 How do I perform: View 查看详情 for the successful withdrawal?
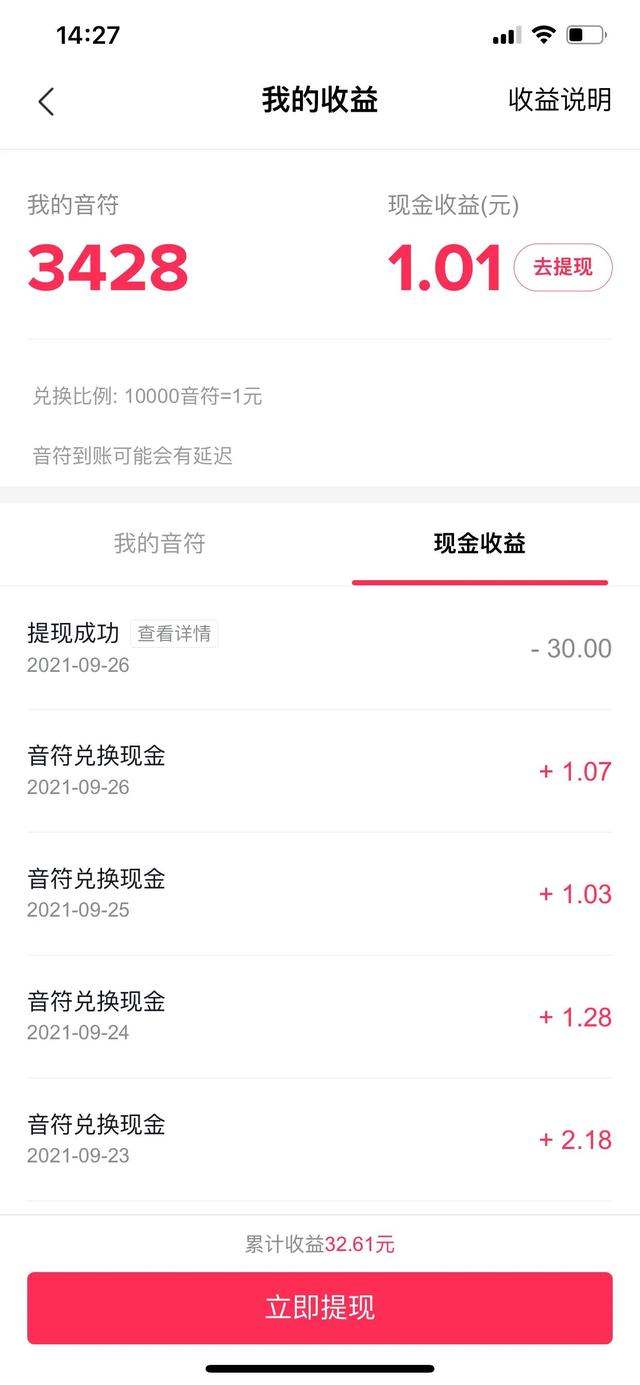(174, 633)
